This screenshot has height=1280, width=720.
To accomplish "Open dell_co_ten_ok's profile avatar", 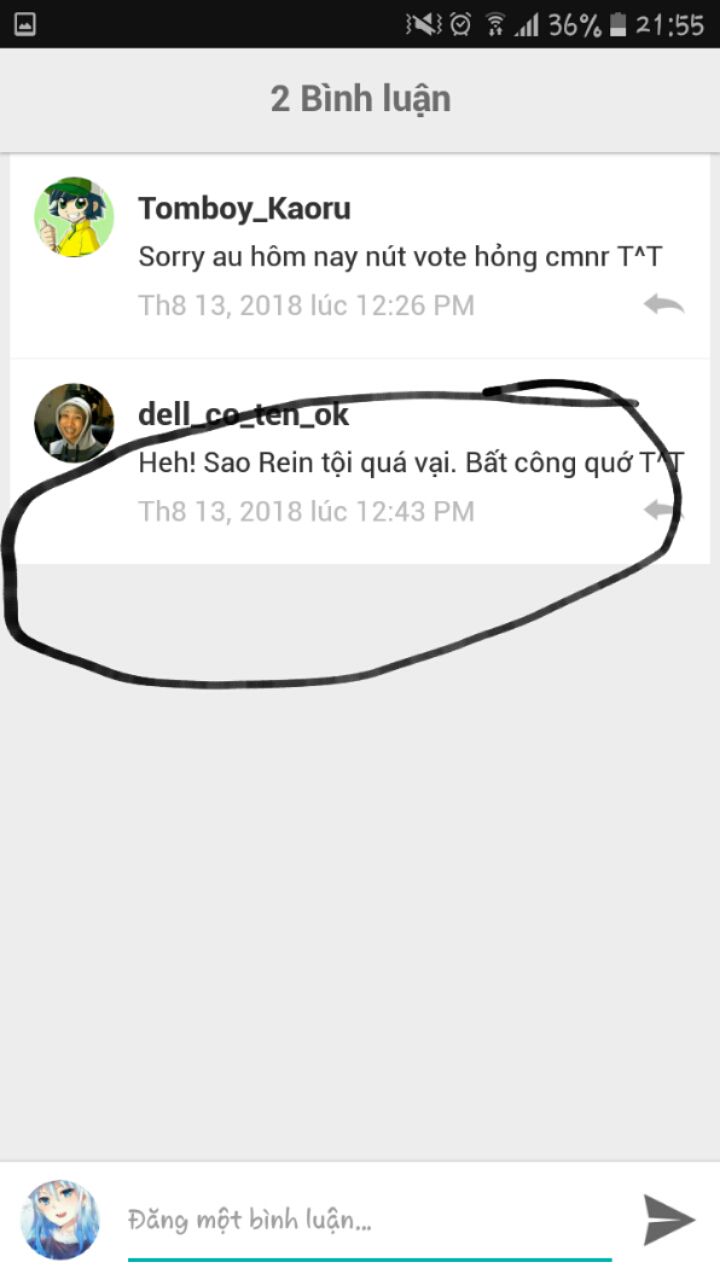I will (x=74, y=422).
